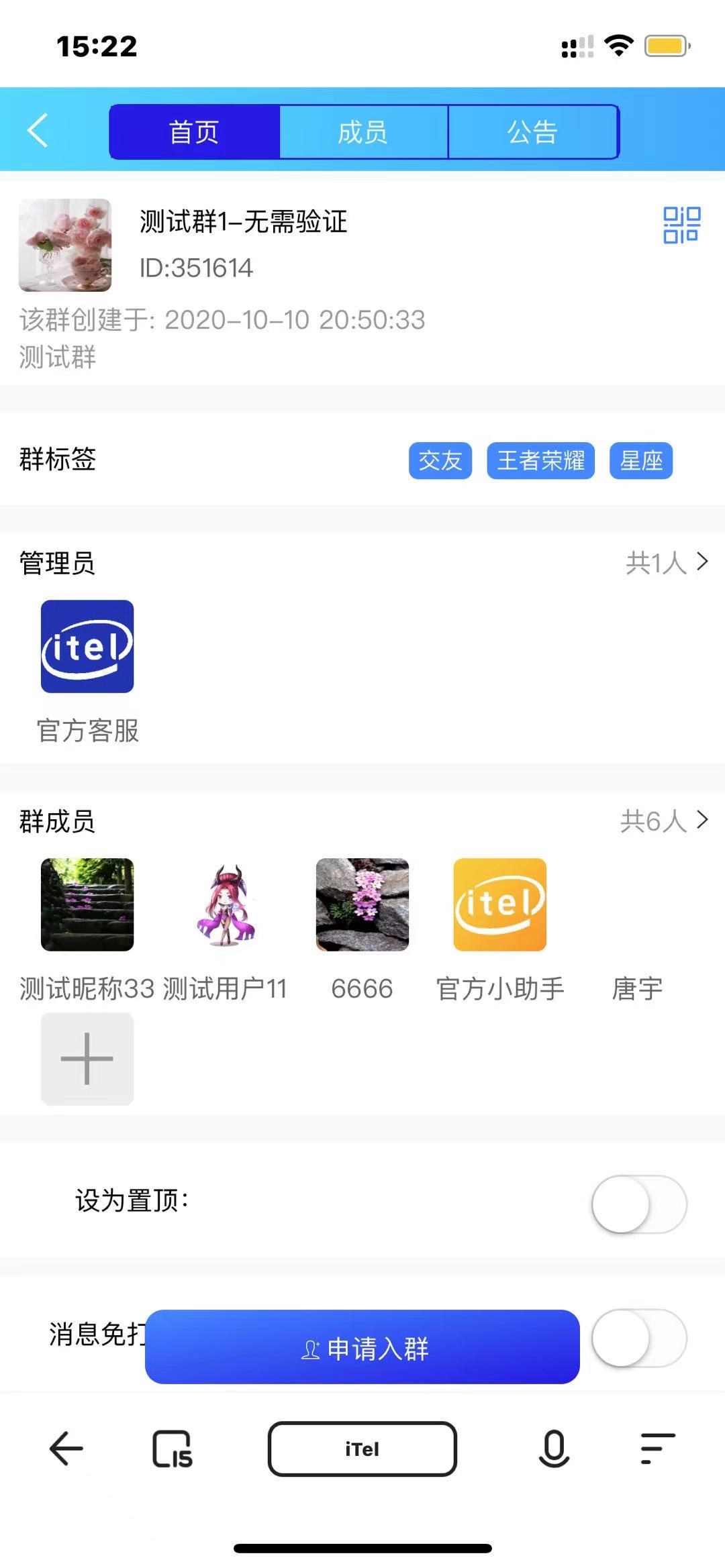Tap the 交友 group tag
Screen dimensions: 725x1568
tap(440, 461)
